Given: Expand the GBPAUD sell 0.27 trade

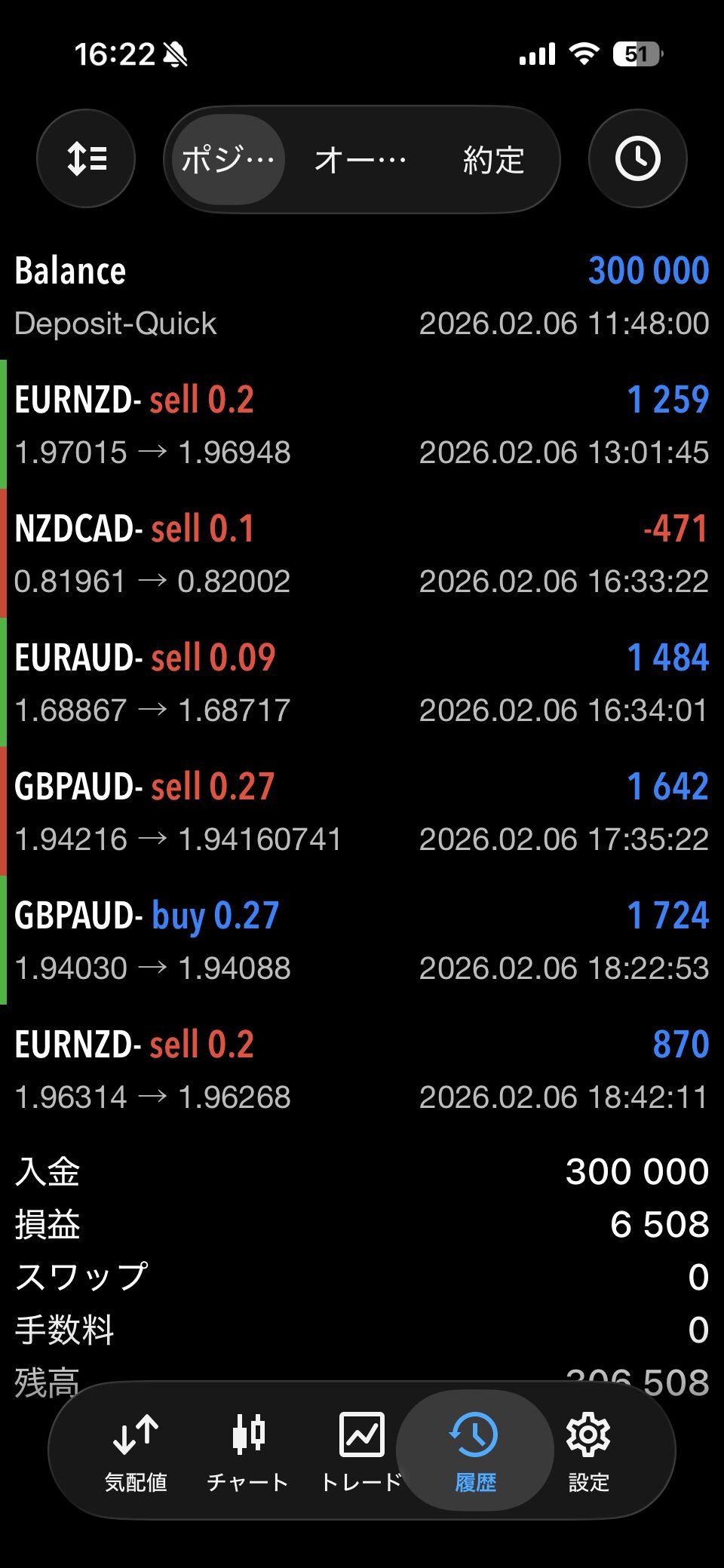Looking at the screenshot, I should click(362, 812).
